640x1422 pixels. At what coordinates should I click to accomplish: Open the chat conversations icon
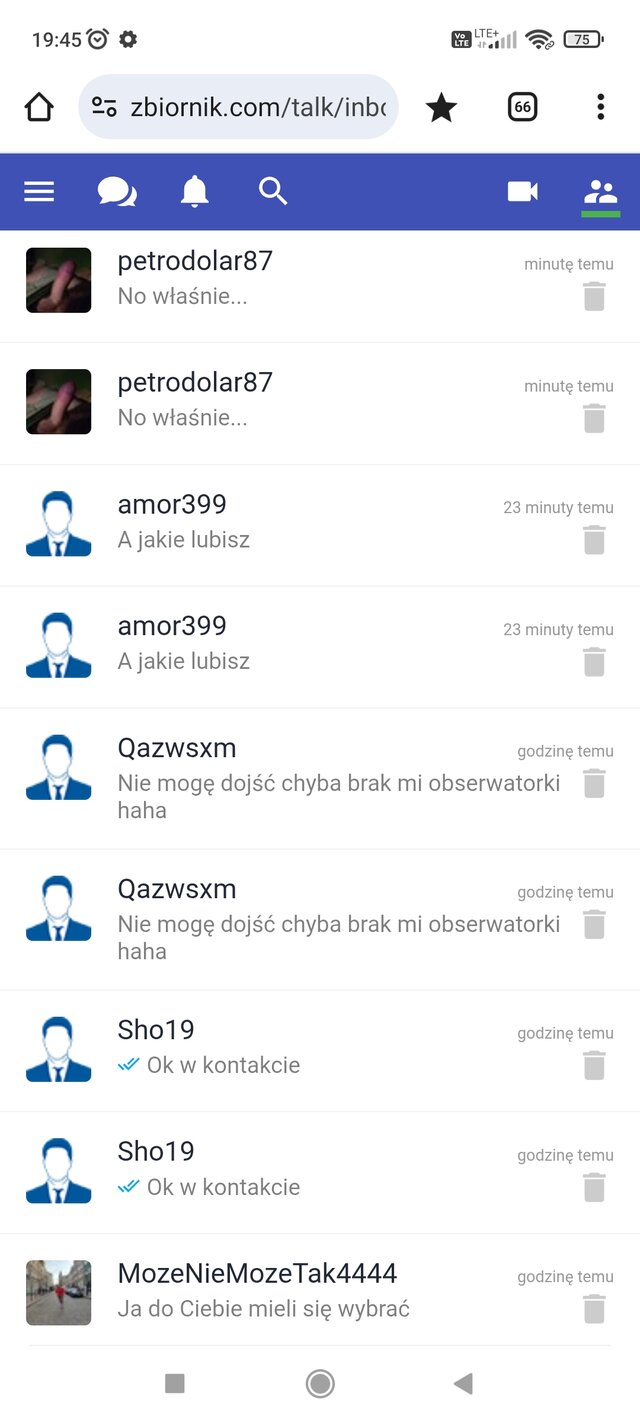(x=117, y=191)
